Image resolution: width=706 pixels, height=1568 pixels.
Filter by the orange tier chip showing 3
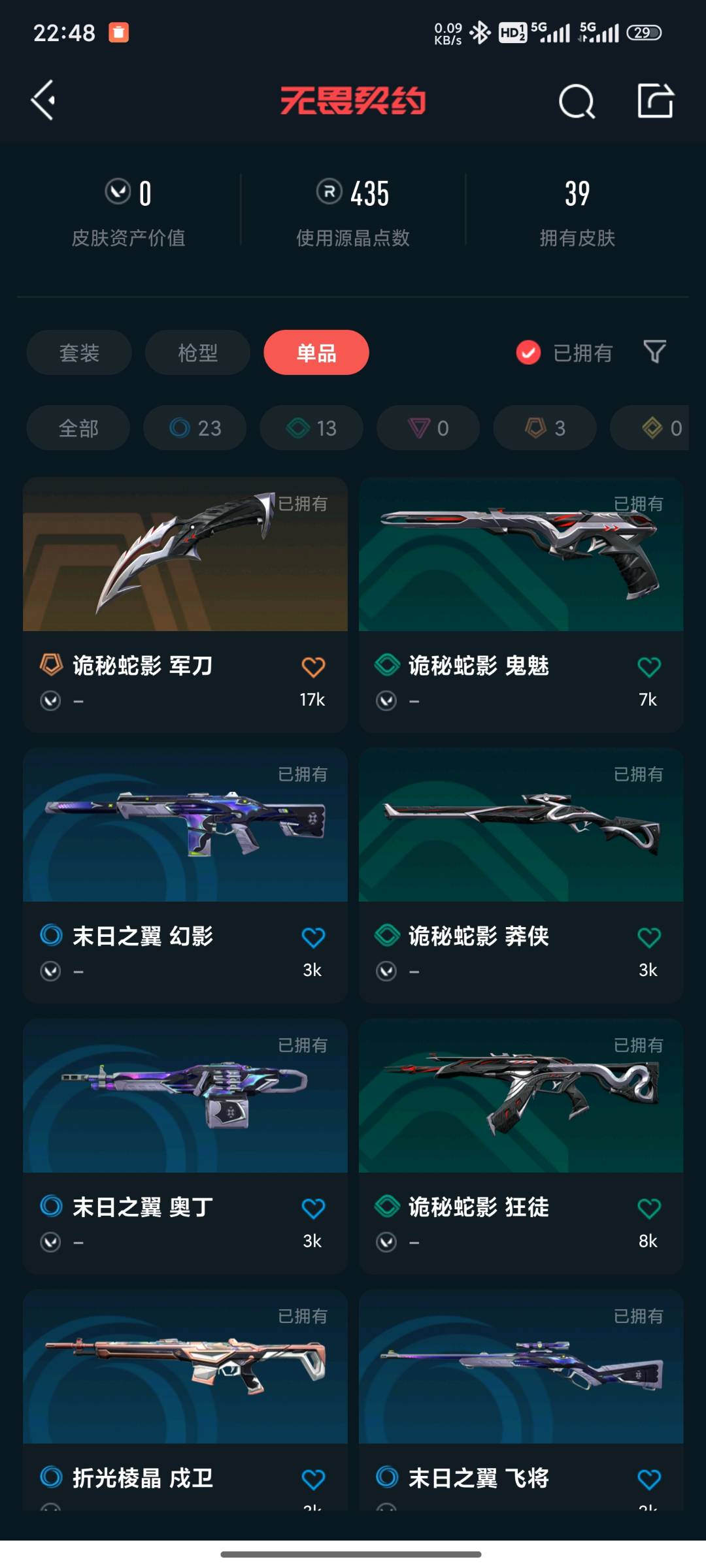point(545,428)
